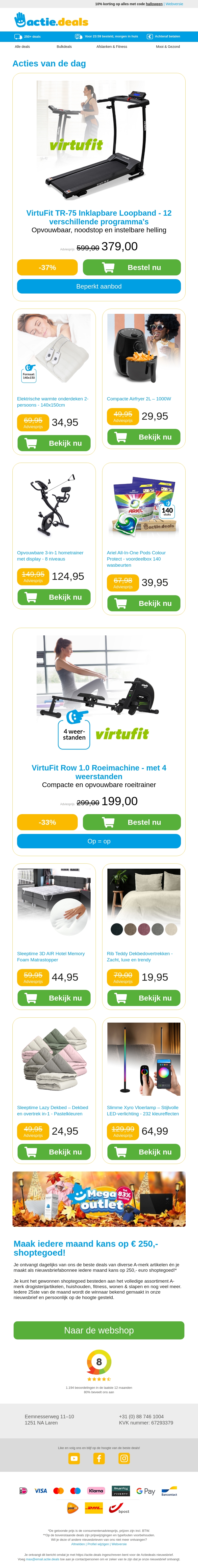Screen dimensions: 198x1568
Task: Tap Bekijk nu for Sleeptime Lazy Dekbed
Action: tap(54, 1152)
